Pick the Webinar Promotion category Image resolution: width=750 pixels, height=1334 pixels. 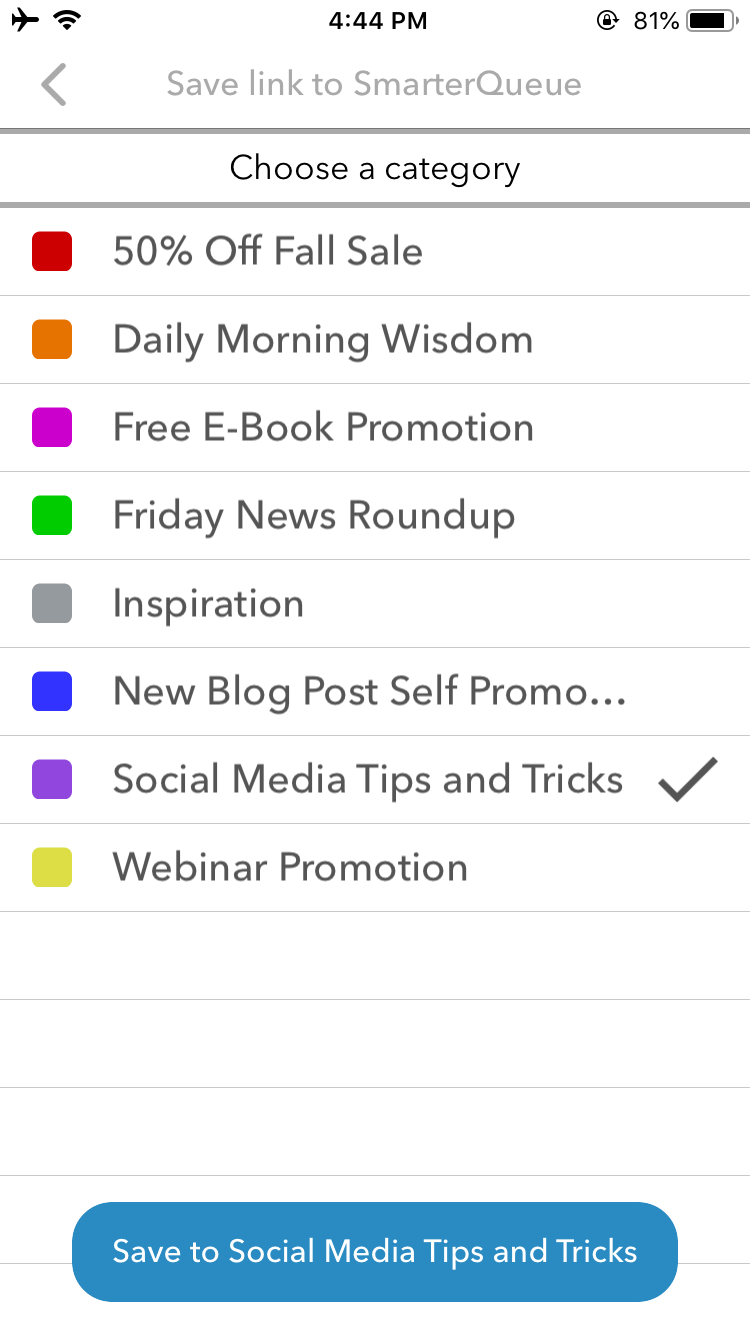pyautogui.click(x=290, y=868)
